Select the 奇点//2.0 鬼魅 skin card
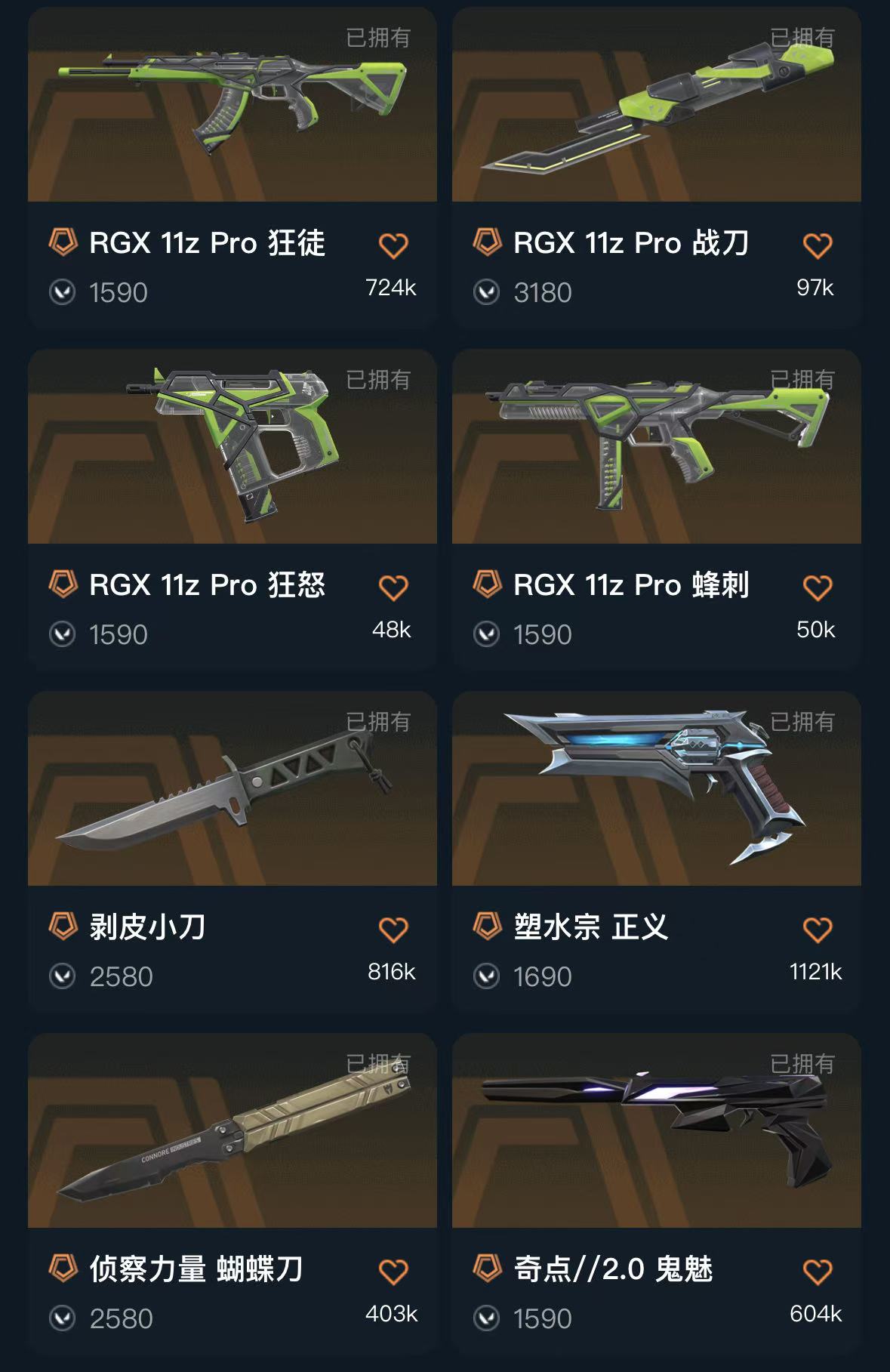The image size is (890, 1372). [656, 1131]
